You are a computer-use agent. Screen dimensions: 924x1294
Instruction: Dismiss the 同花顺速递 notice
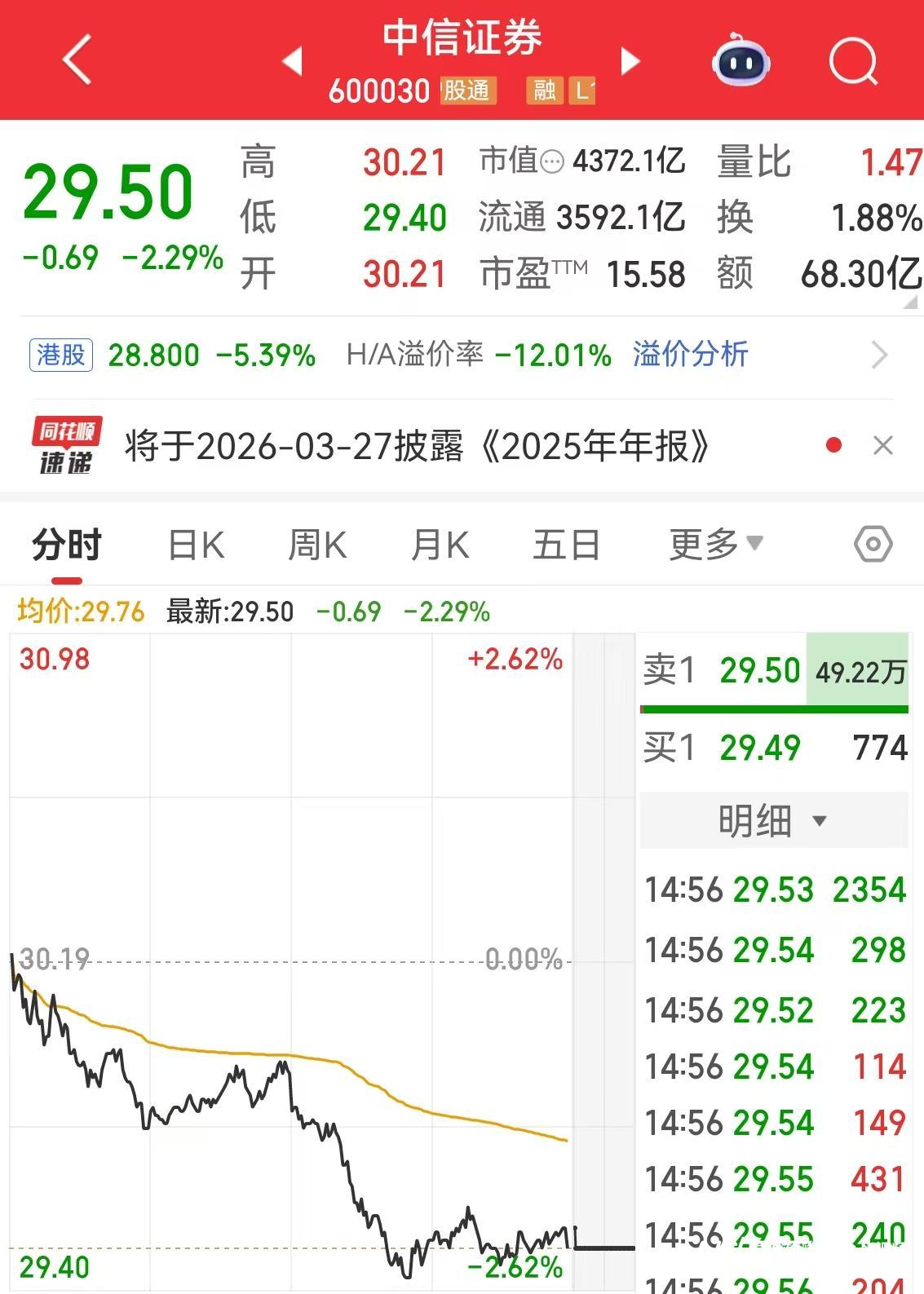point(883,446)
